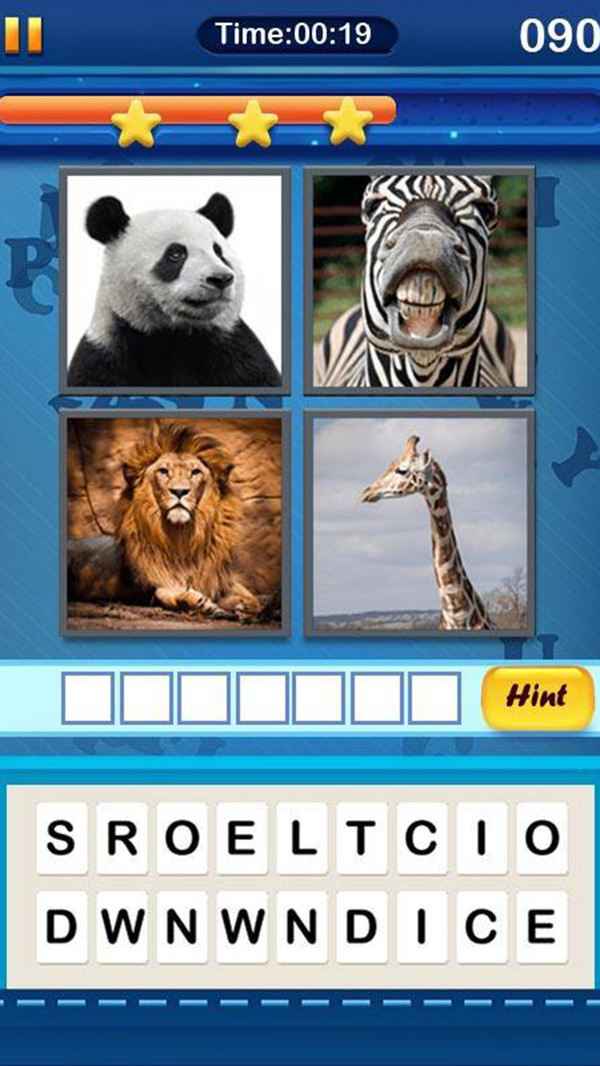Open the lion picture
Screen dimensions: 600x1066
point(175,523)
